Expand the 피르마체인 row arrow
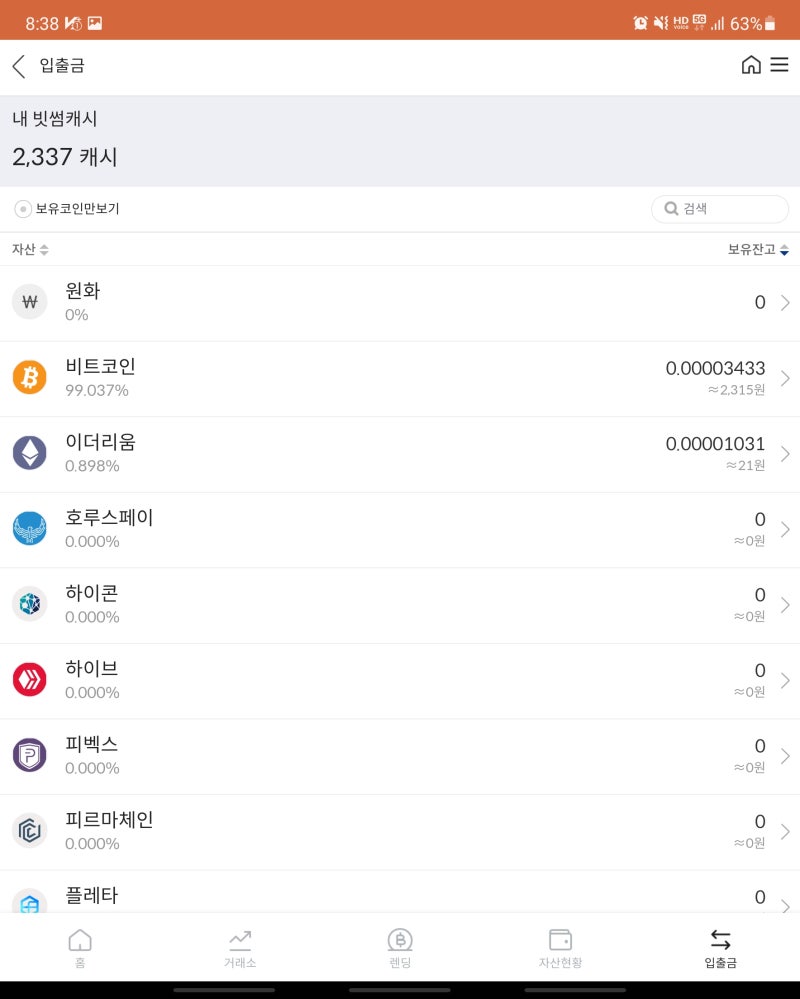The image size is (800, 999). click(786, 830)
